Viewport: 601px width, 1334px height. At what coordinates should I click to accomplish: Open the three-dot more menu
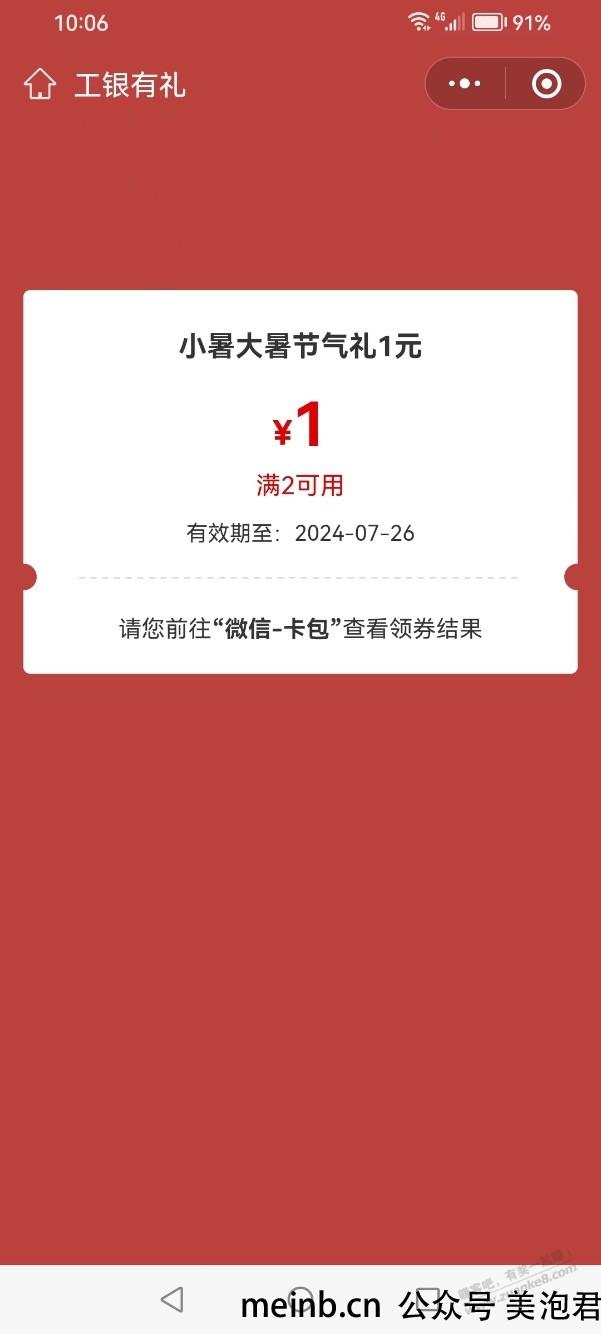(x=465, y=84)
